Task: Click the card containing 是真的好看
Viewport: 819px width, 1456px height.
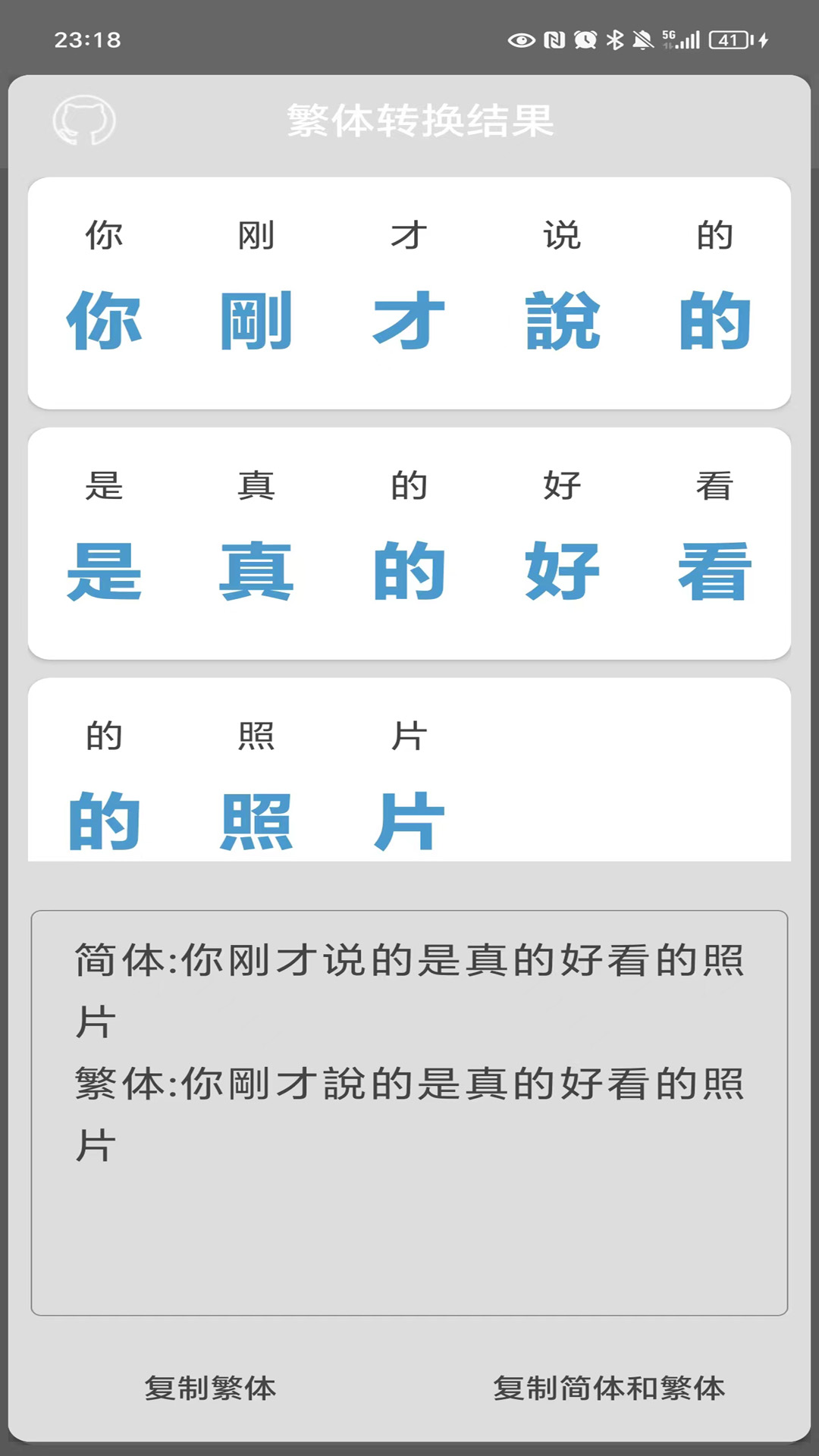Action: coord(409,542)
